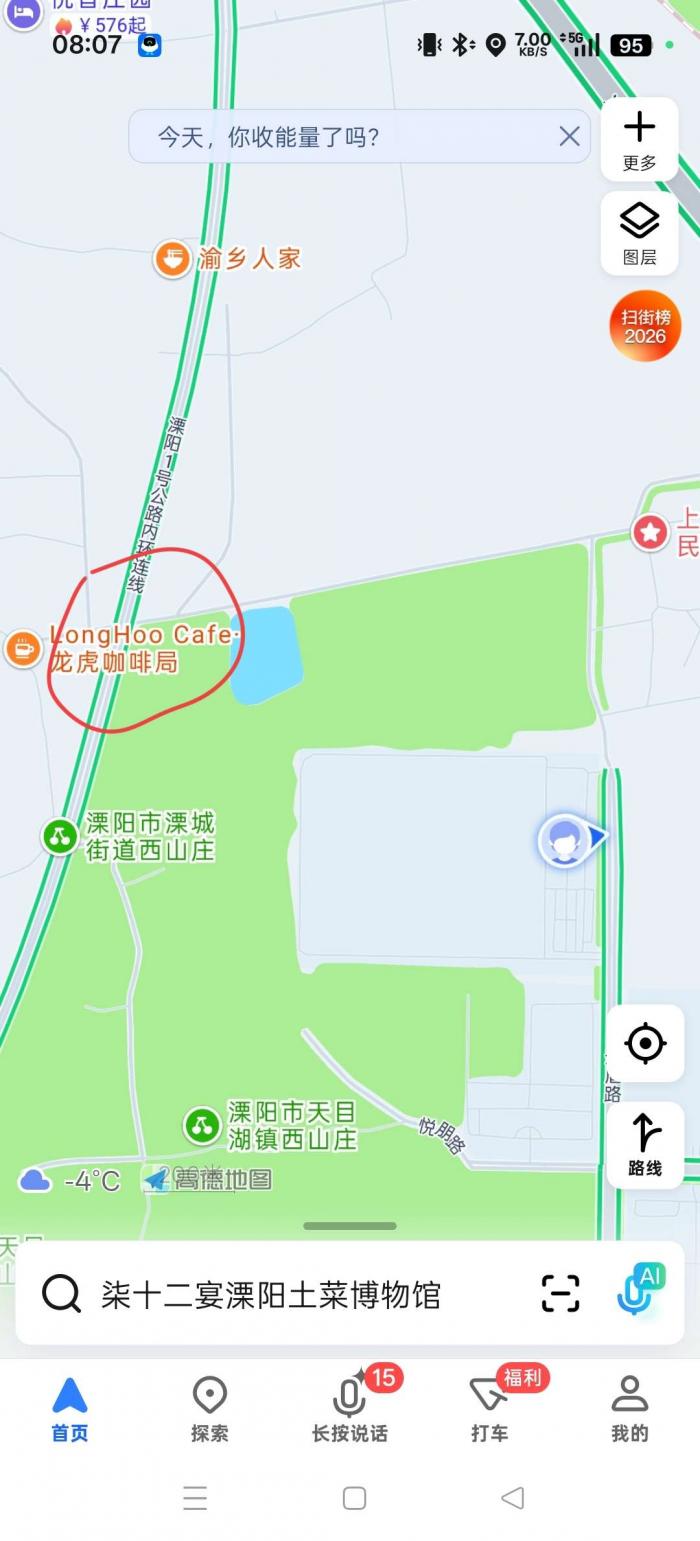Open the scan icon in search bar

[560, 1293]
